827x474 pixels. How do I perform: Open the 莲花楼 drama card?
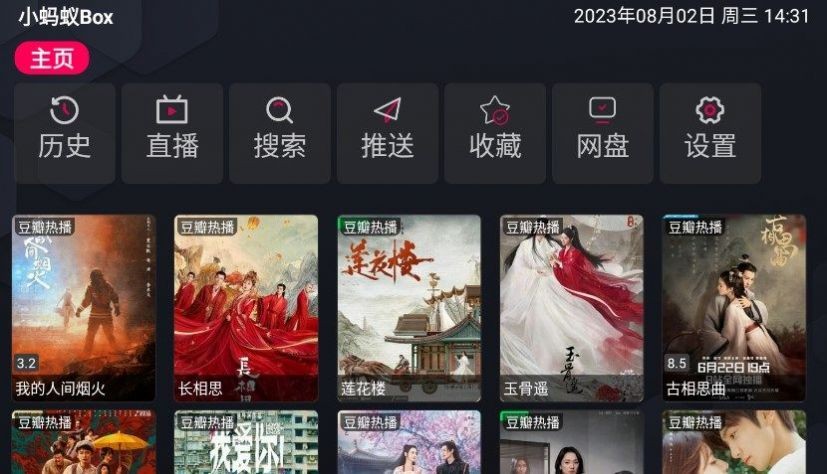[x=409, y=307]
